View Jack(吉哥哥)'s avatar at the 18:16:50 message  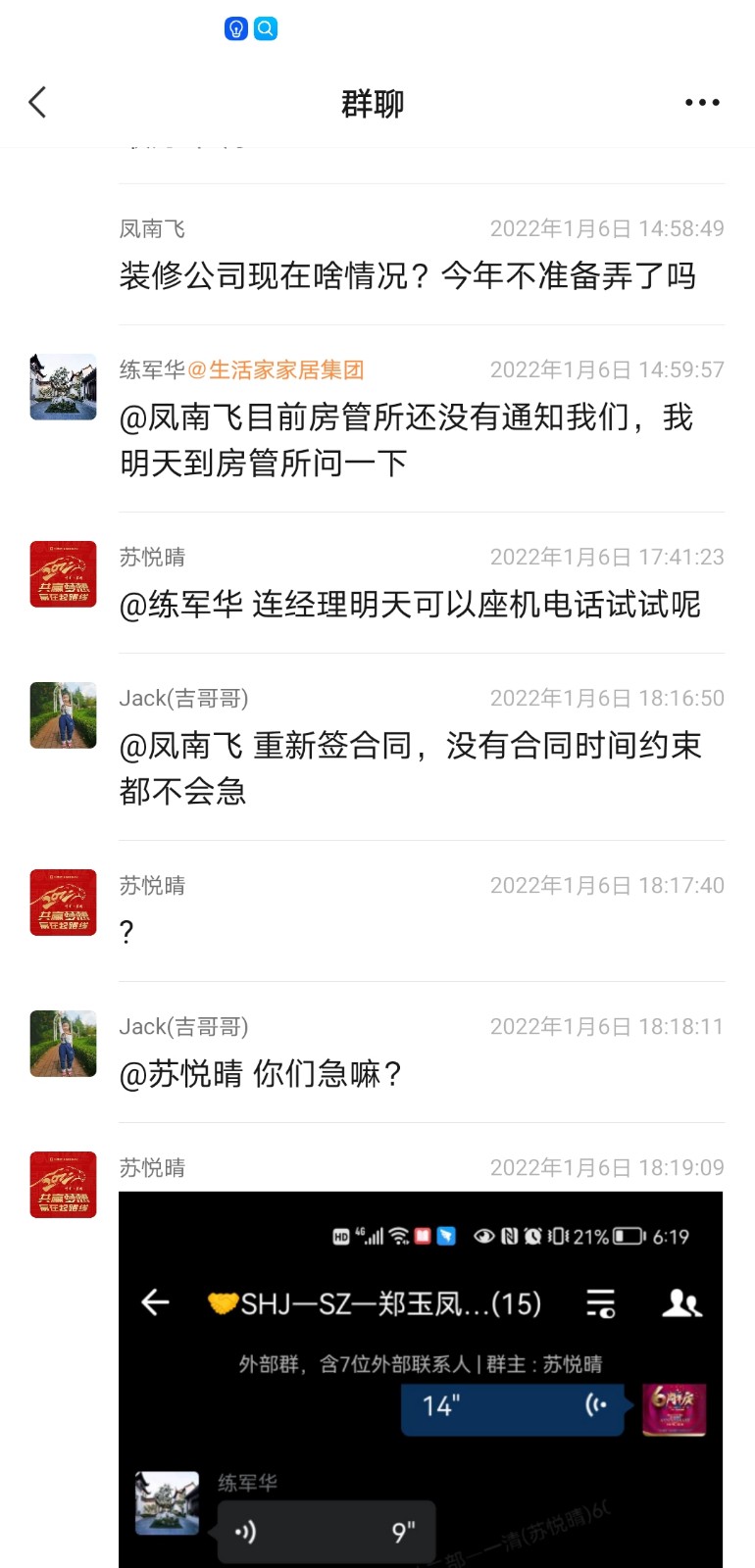click(64, 715)
